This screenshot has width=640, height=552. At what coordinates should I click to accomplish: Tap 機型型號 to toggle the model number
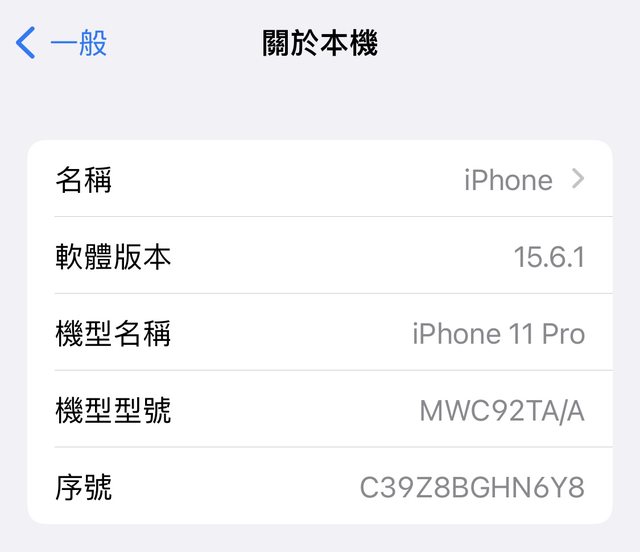coord(320,410)
